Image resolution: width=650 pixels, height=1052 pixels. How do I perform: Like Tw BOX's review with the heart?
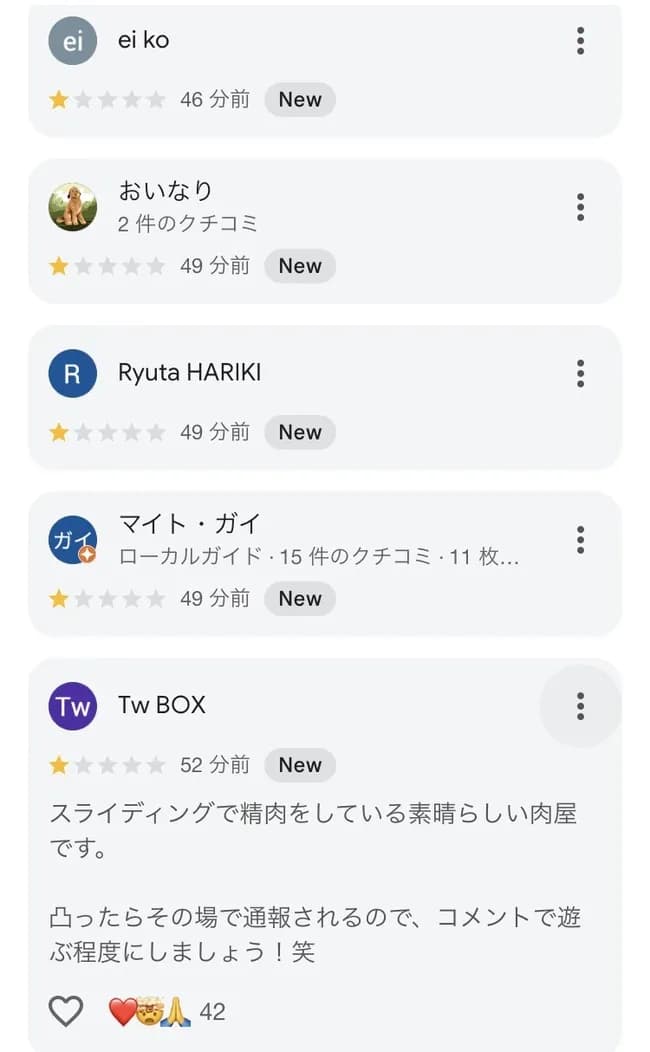pyautogui.click(x=66, y=1012)
